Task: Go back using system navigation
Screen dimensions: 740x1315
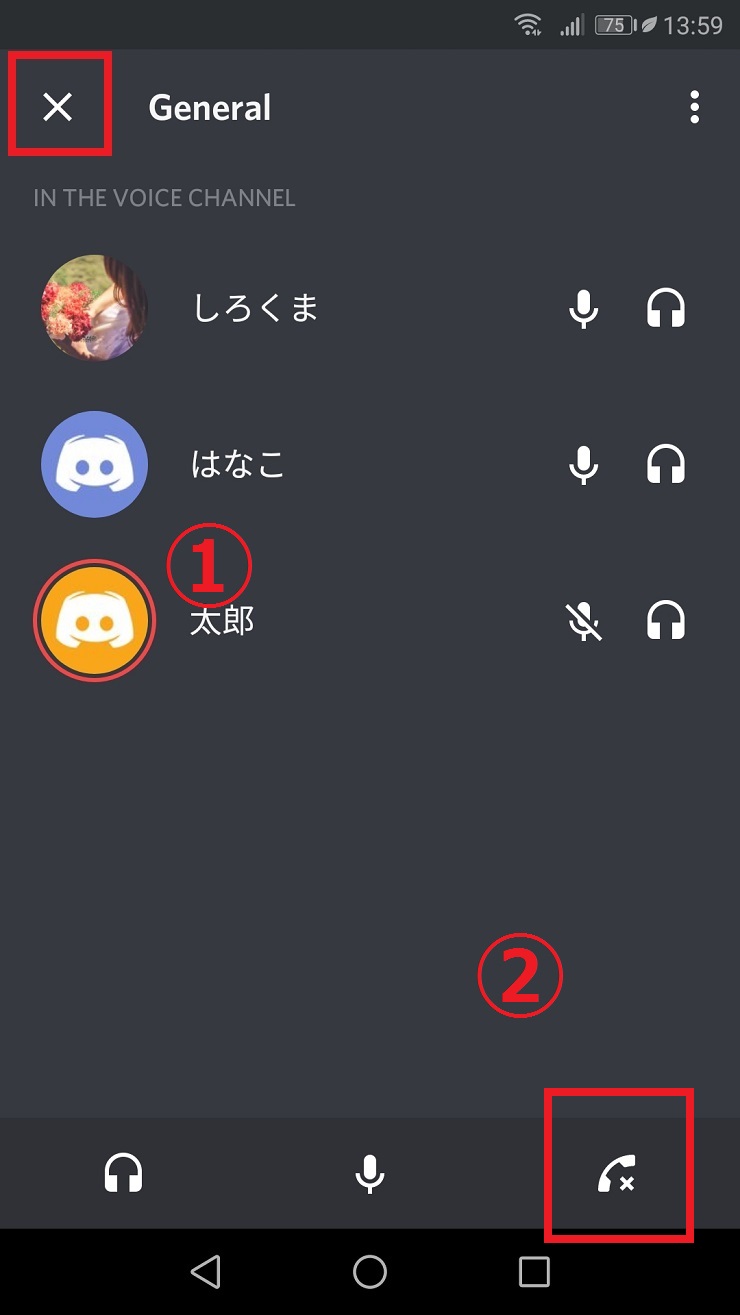Action: (x=205, y=1272)
